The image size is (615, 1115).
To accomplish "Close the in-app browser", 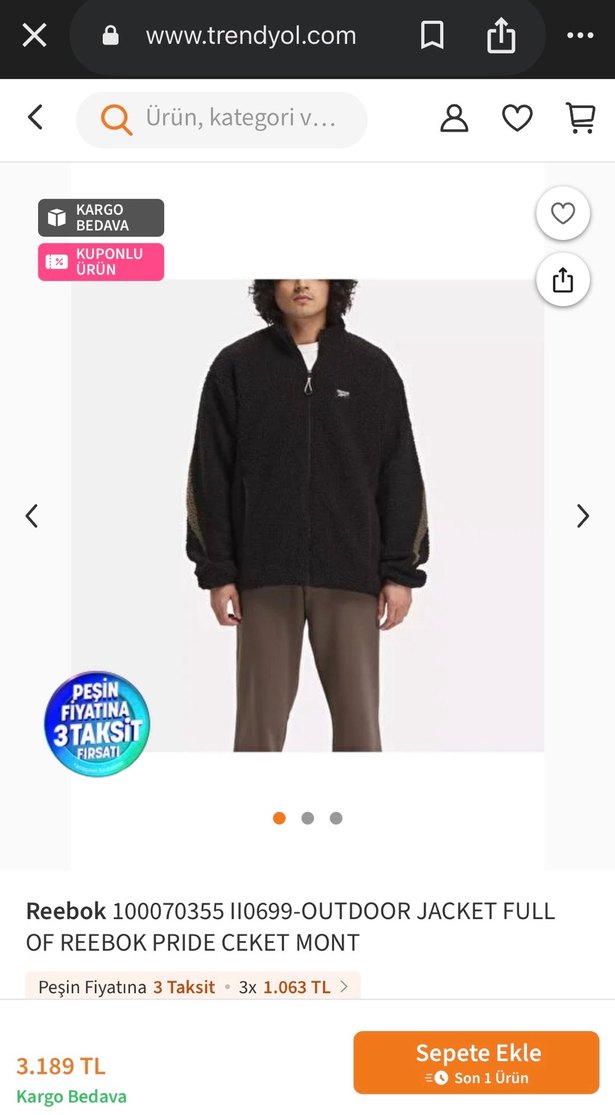I will pyautogui.click(x=34, y=36).
